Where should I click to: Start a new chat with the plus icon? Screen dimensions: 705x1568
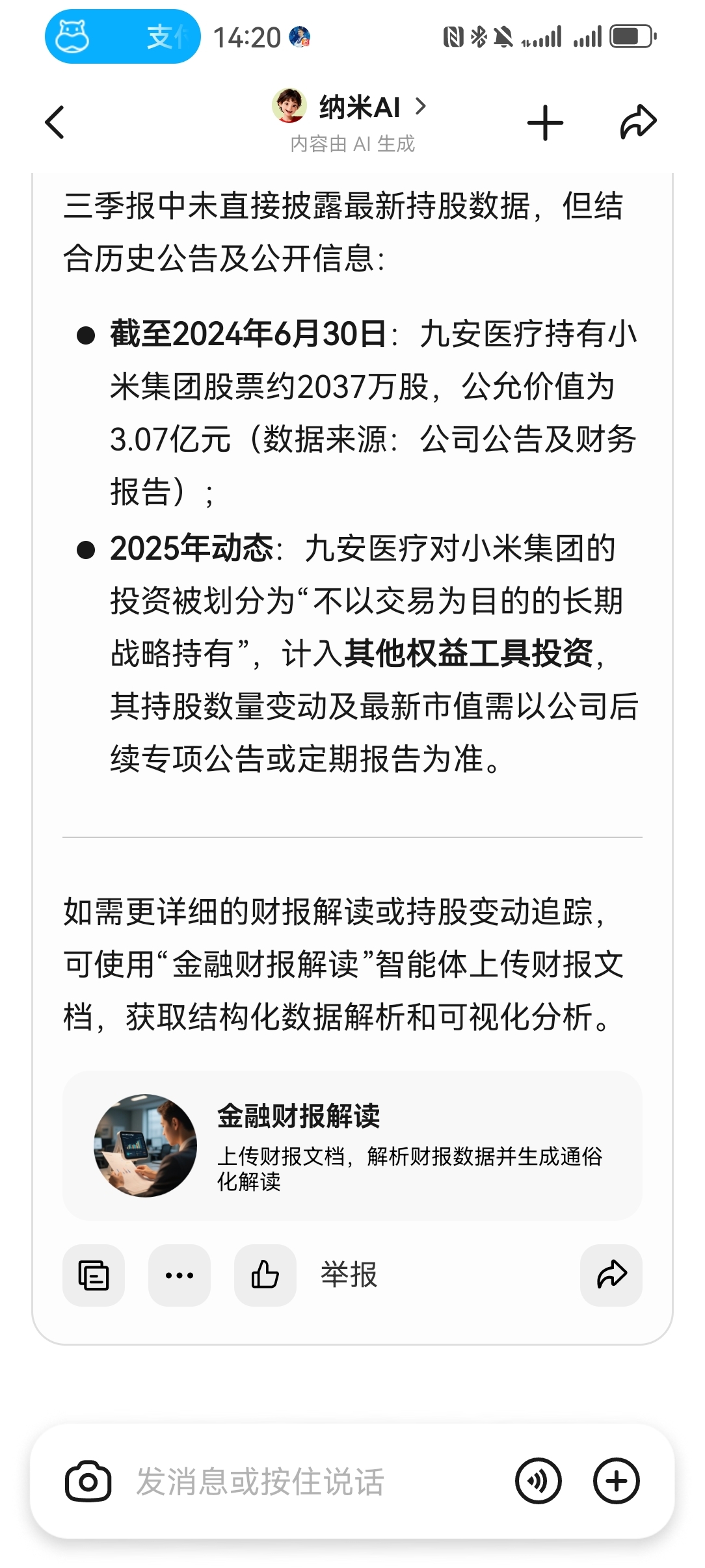545,123
